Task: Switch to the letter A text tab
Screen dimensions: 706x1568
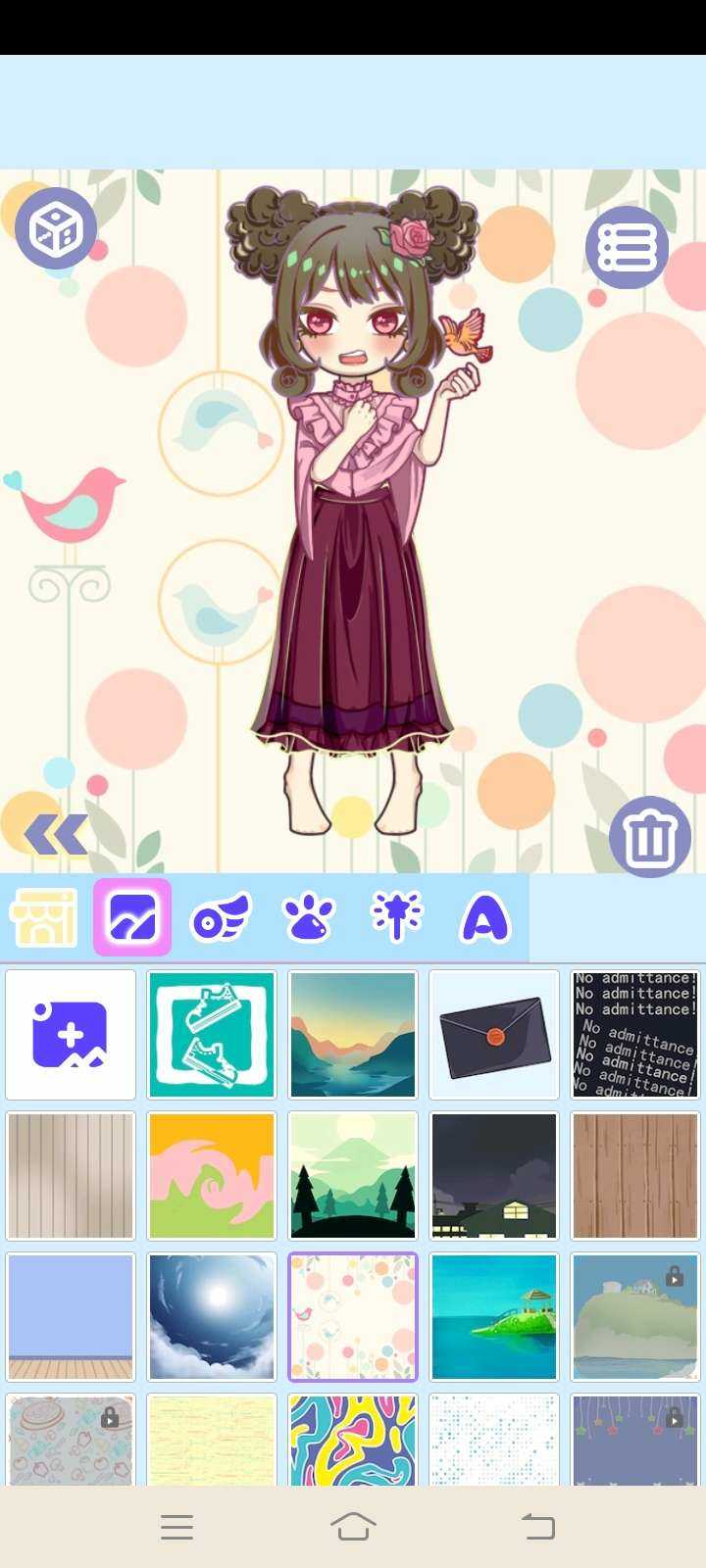Action: pyautogui.click(x=484, y=918)
